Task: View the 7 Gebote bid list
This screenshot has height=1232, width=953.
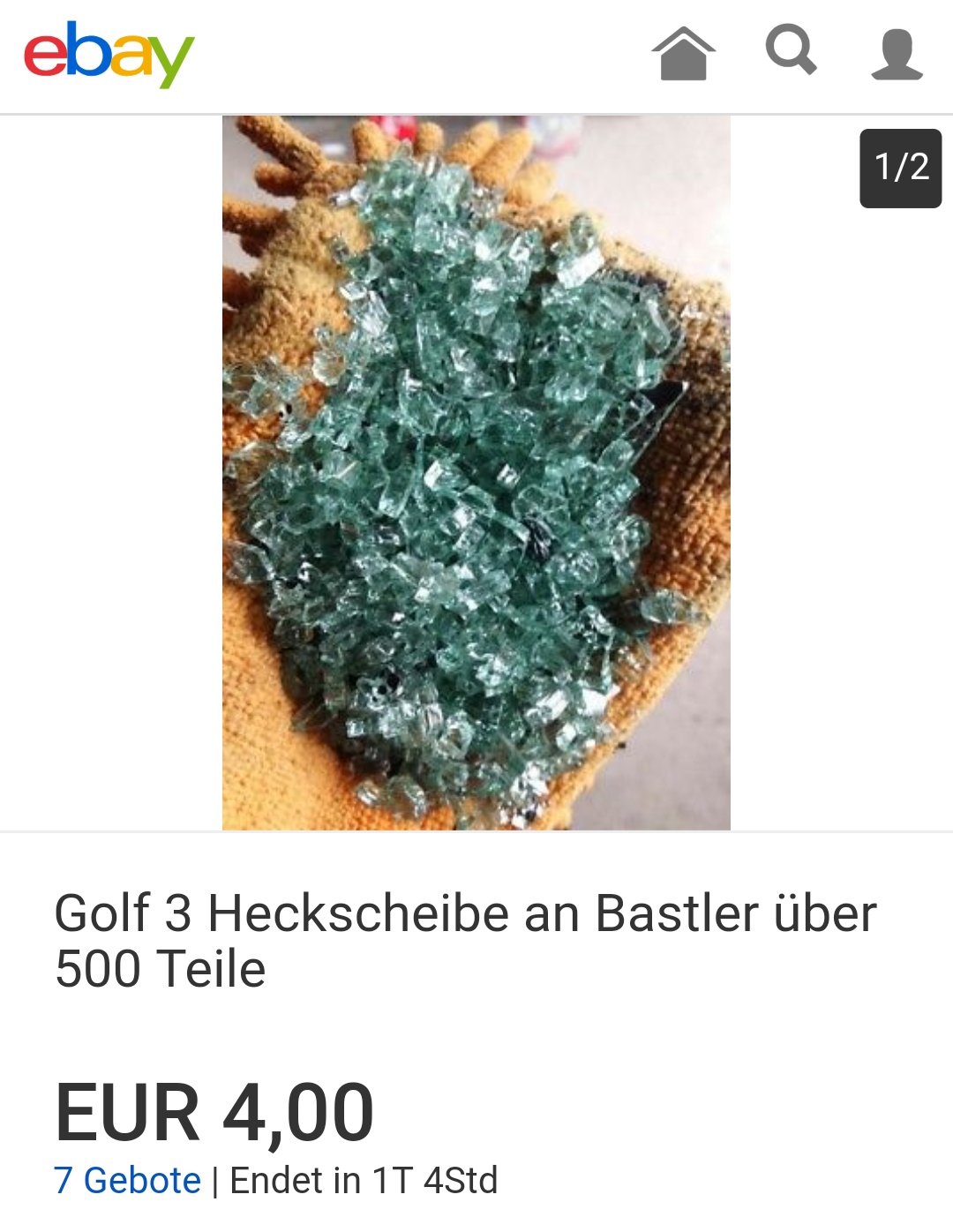Action: [x=128, y=1180]
